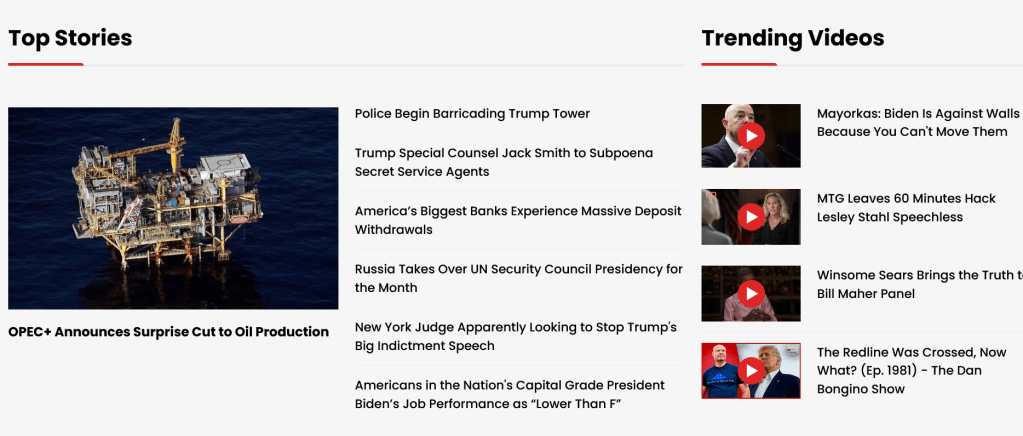Open the OPEC+ oil production cut story image
1023x436 pixels.
[173, 208]
